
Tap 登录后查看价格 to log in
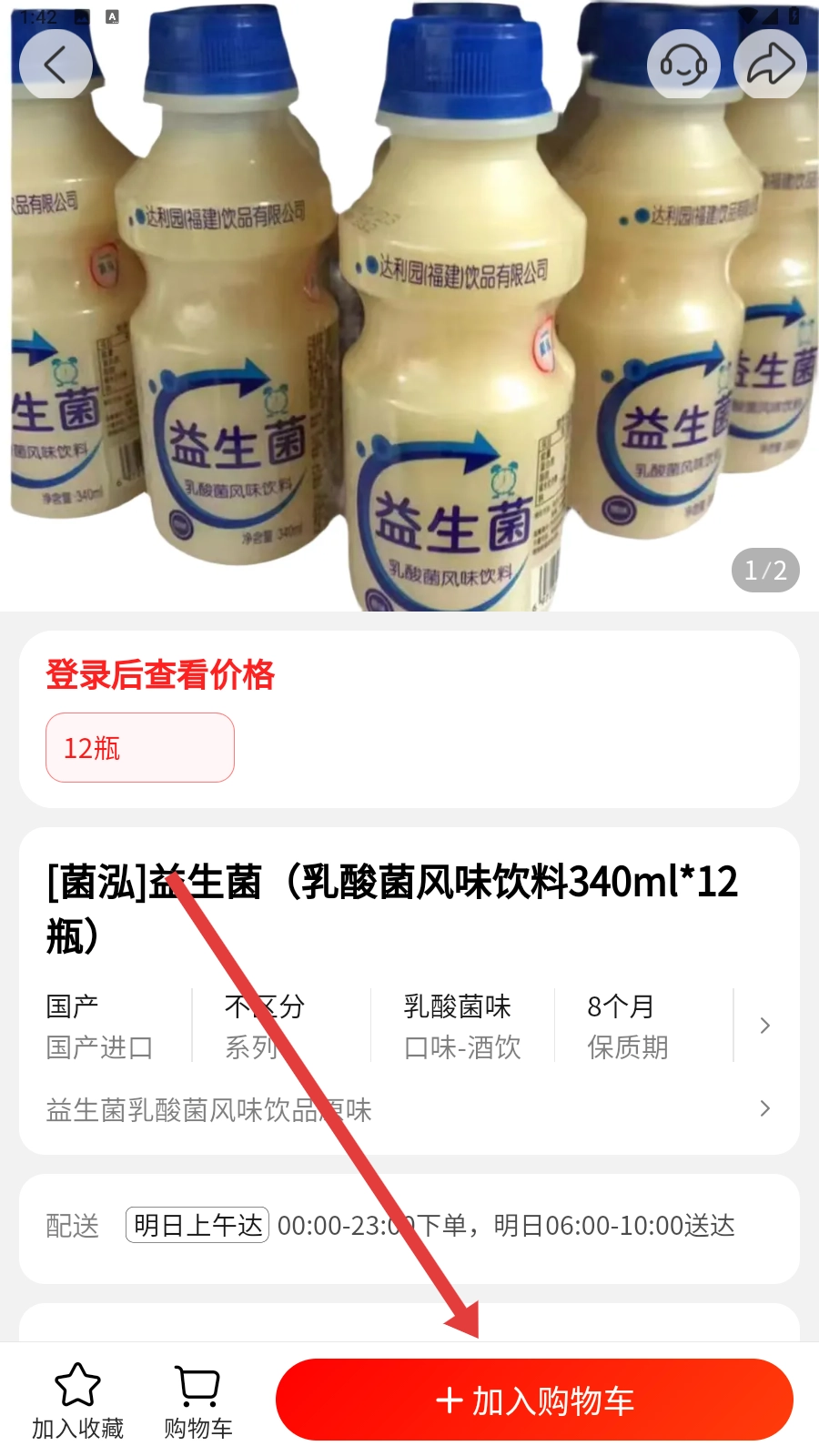(x=160, y=675)
